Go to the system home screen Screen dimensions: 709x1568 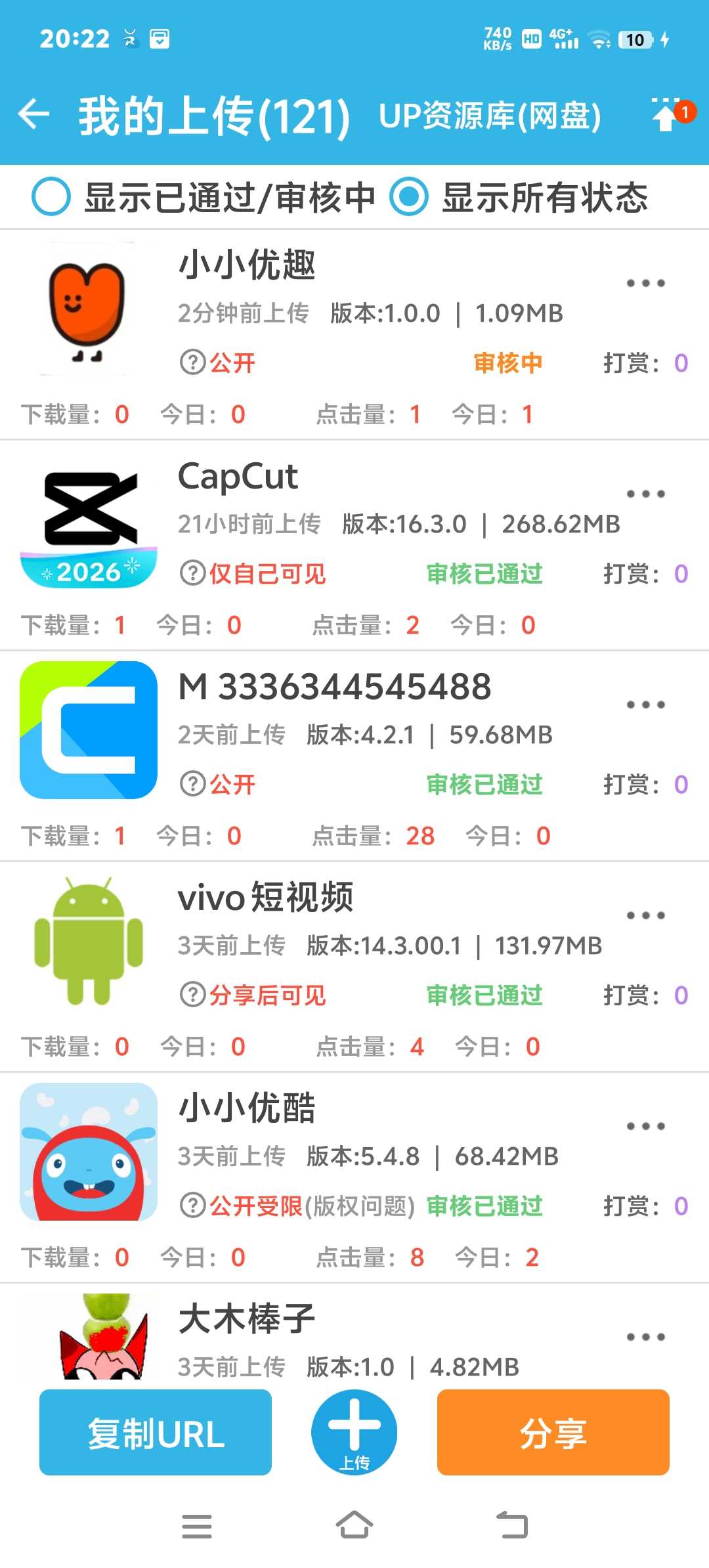coord(354,1526)
